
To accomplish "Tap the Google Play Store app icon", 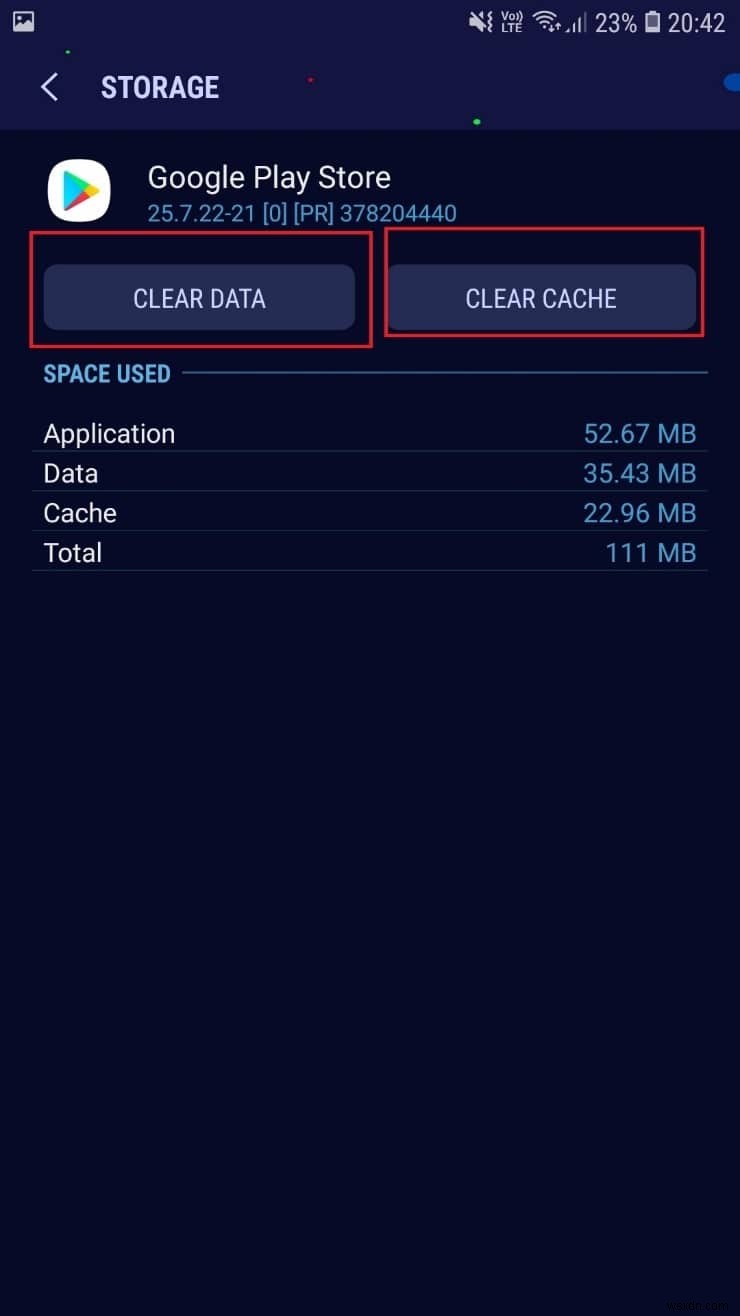I will pyautogui.click(x=79, y=190).
